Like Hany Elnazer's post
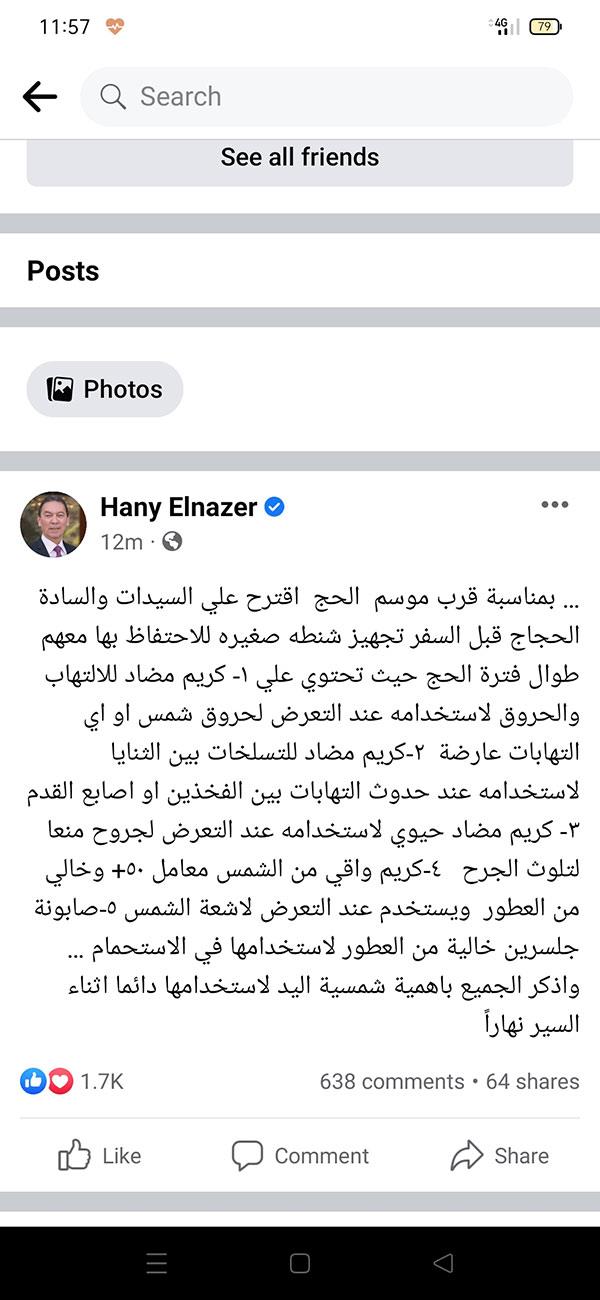The height and width of the screenshot is (1300, 600). pos(100,1156)
